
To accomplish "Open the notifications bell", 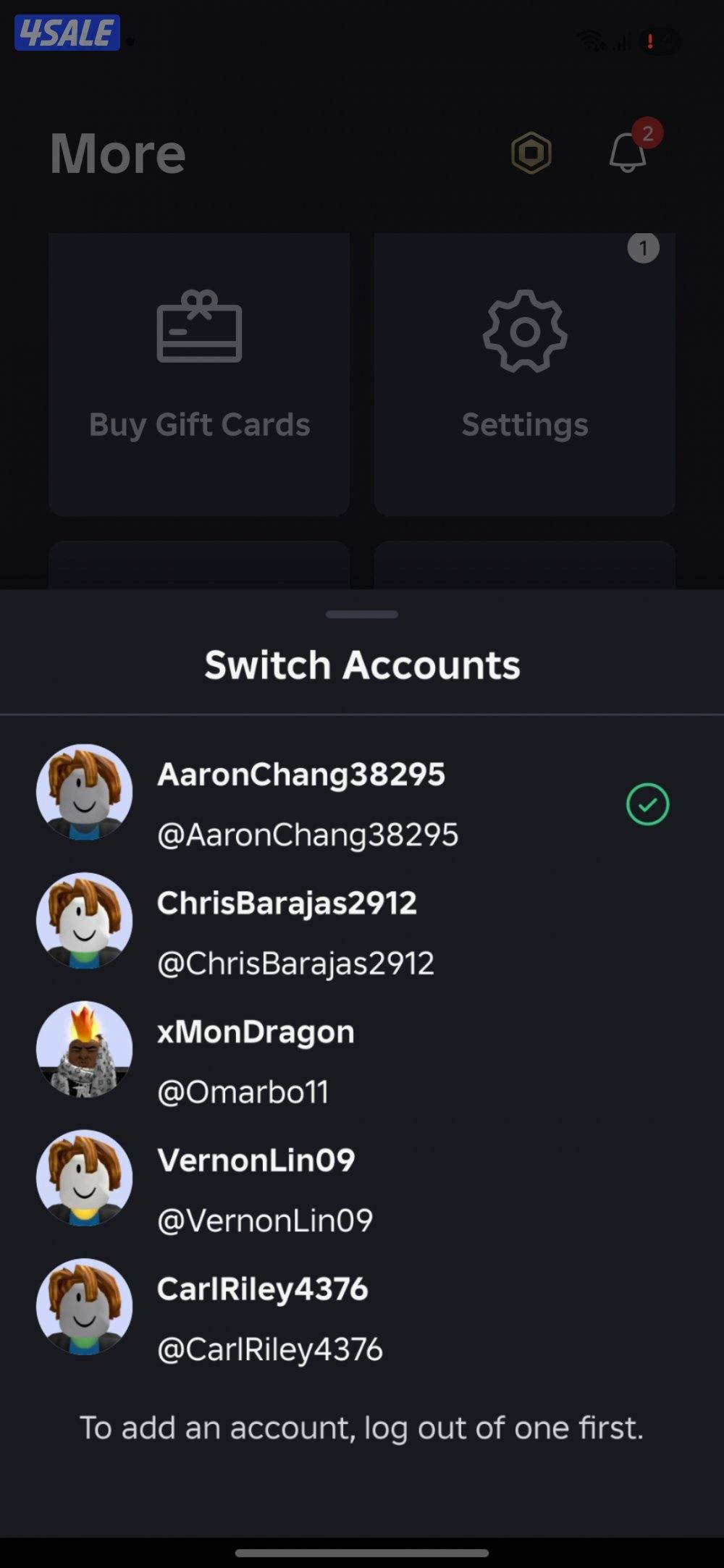I will tap(628, 153).
